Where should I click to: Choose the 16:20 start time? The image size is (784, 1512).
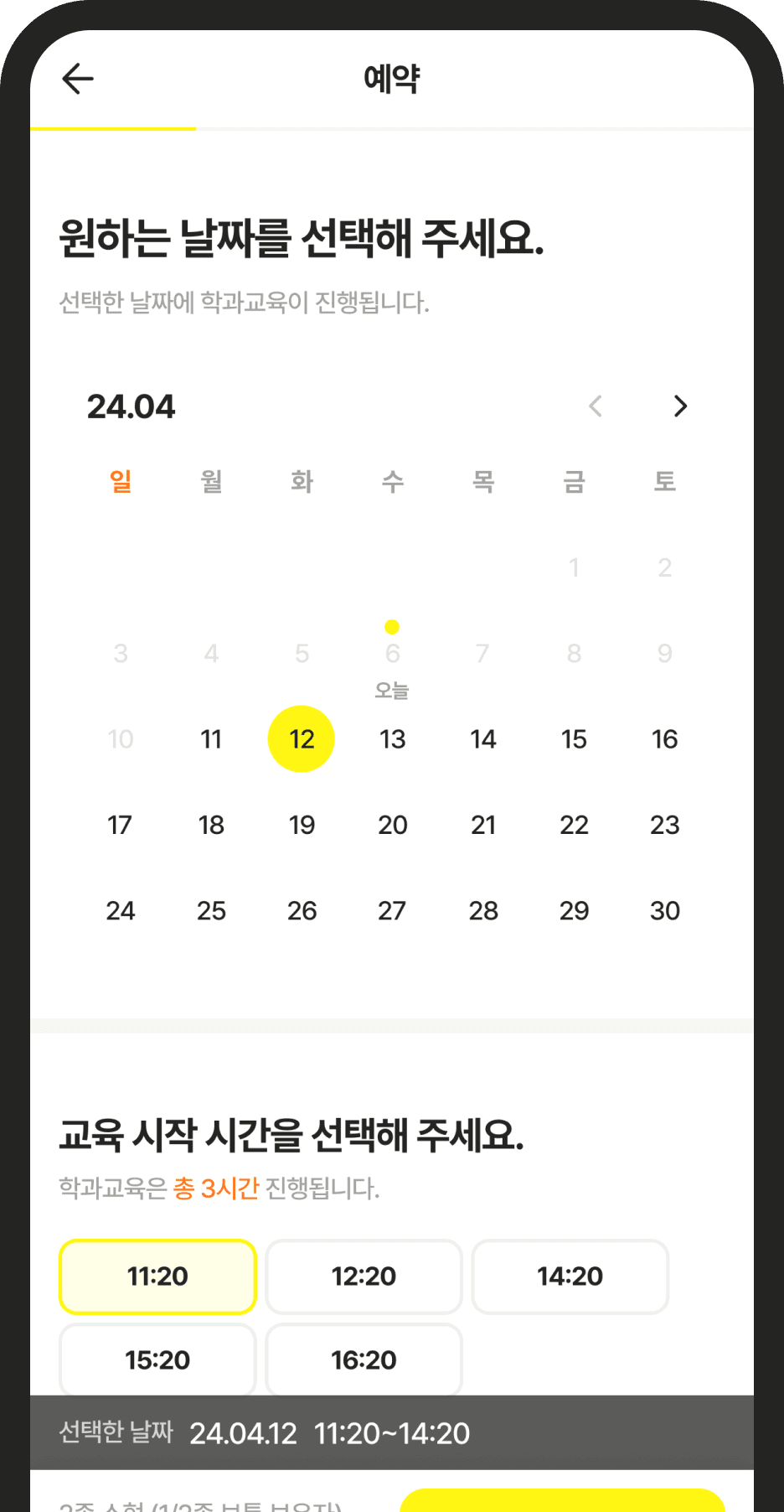coord(364,1360)
